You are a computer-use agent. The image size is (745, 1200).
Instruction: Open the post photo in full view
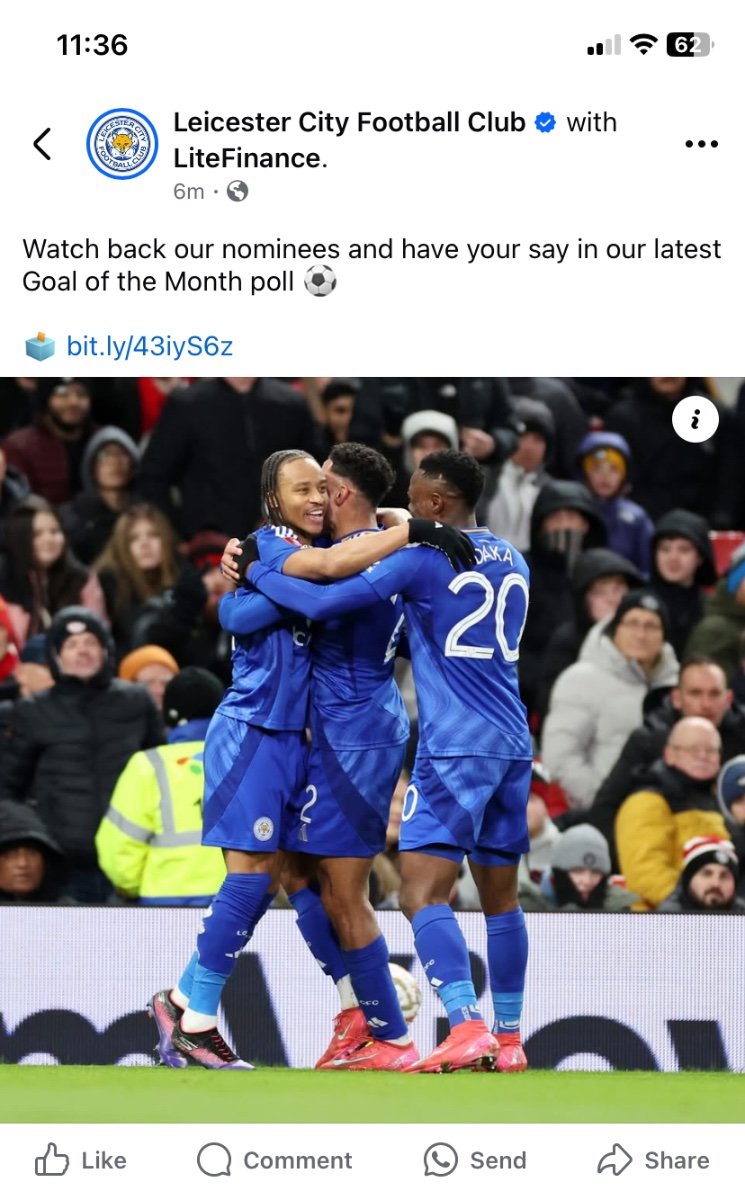coord(372,749)
